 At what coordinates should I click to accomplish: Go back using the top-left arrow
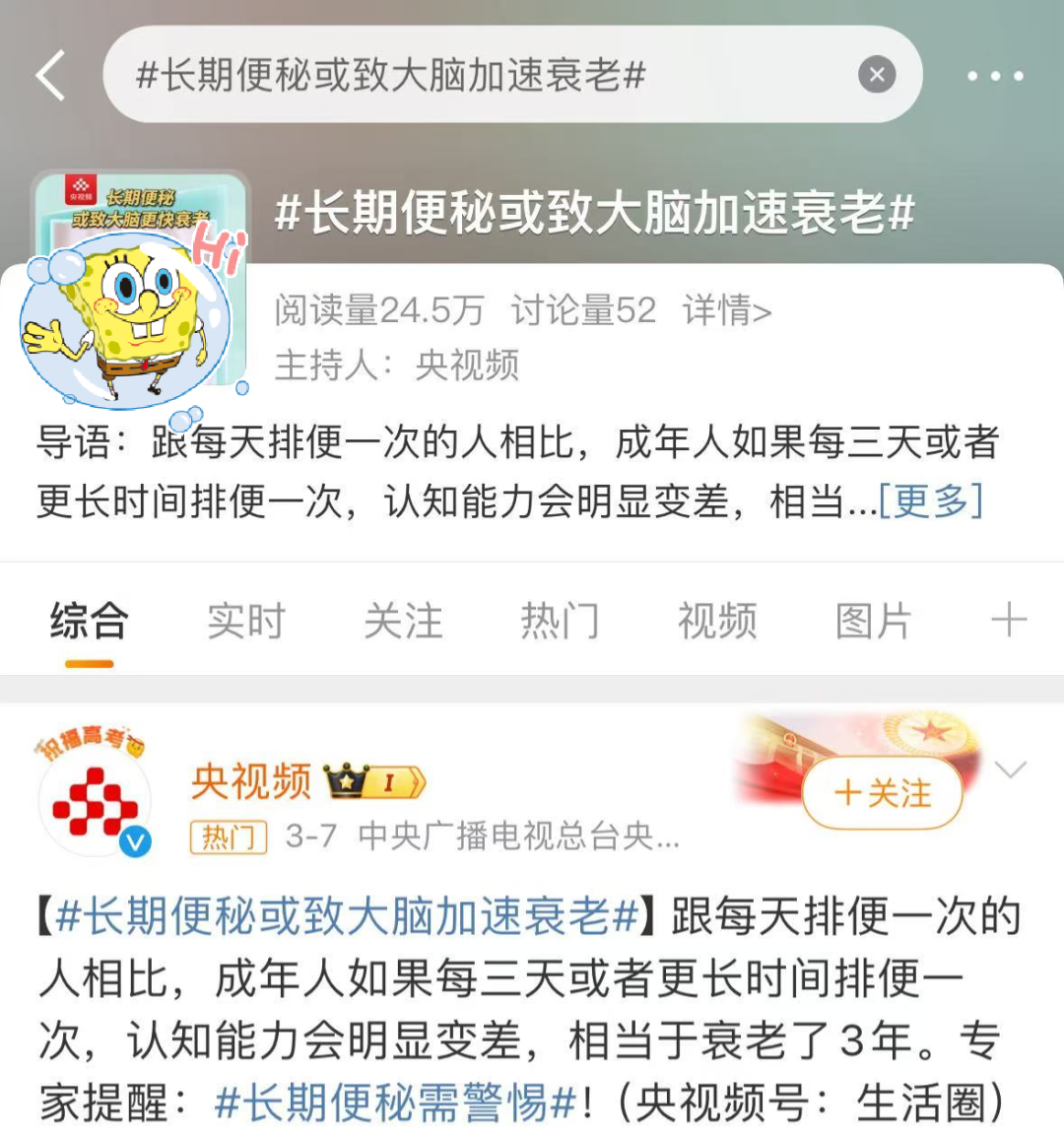51,76
